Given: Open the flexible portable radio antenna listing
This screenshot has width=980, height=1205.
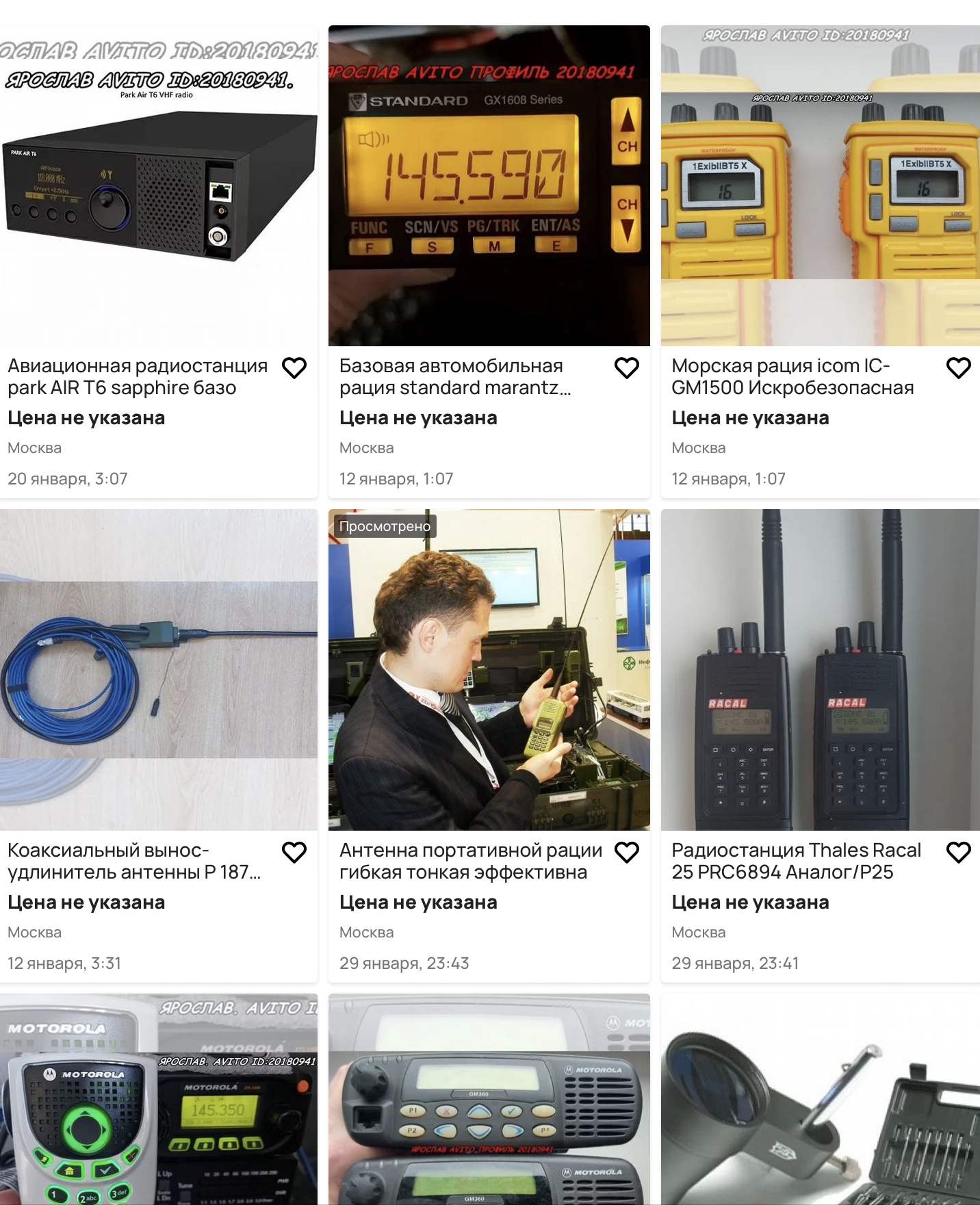Looking at the screenshot, I should (470, 861).
